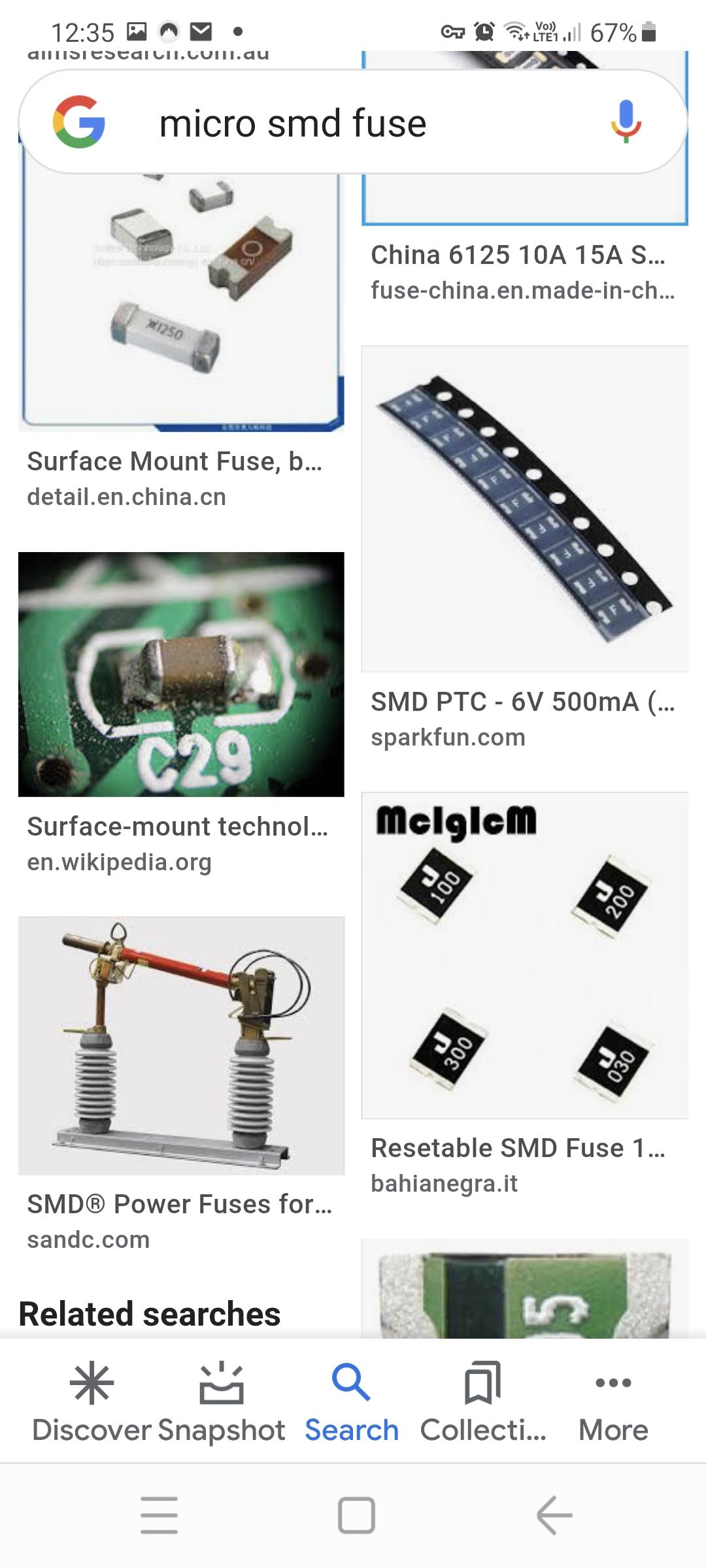View the SMD PTC 6V 500mA sparkfun result
Screen dimensions: 706x1568
[x=524, y=509]
